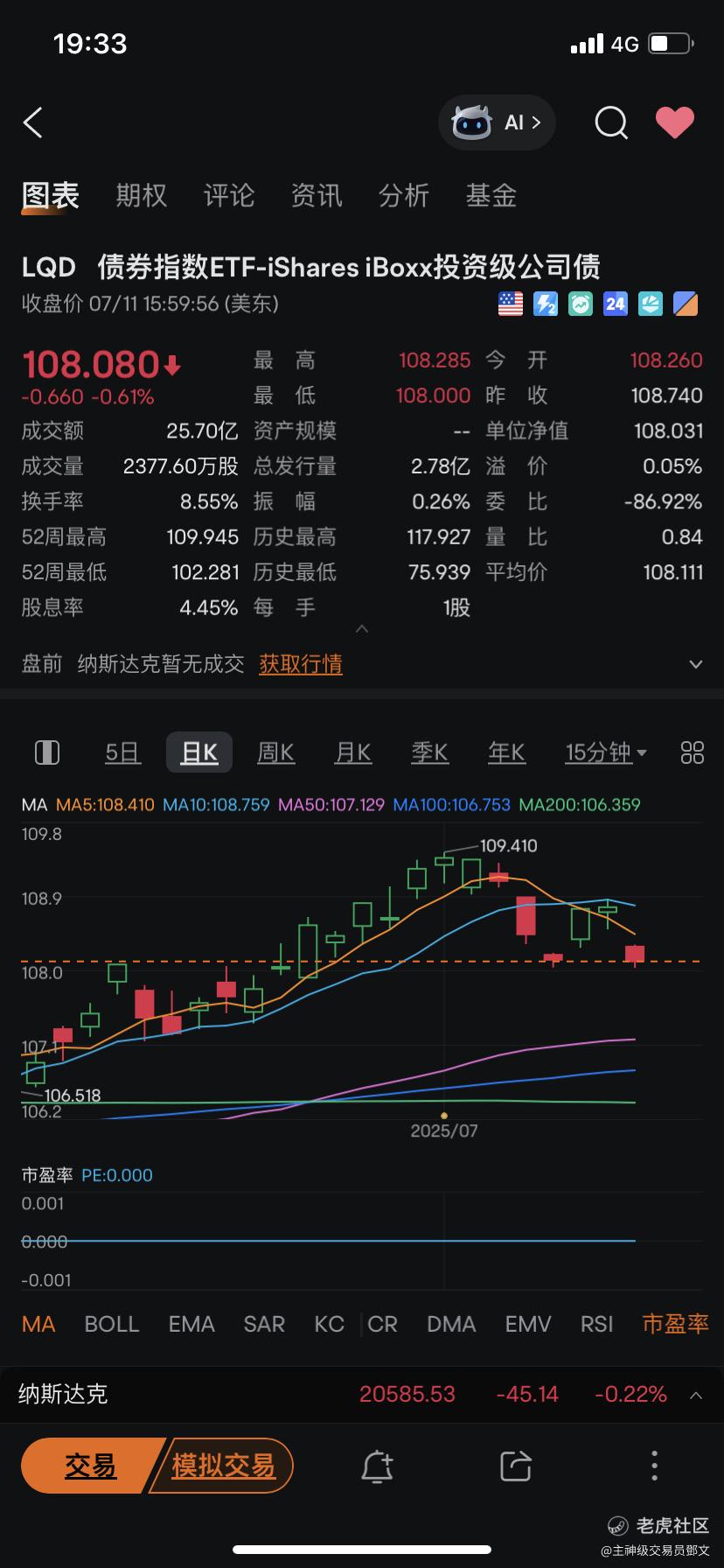Open the 基金 tab

(491, 195)
